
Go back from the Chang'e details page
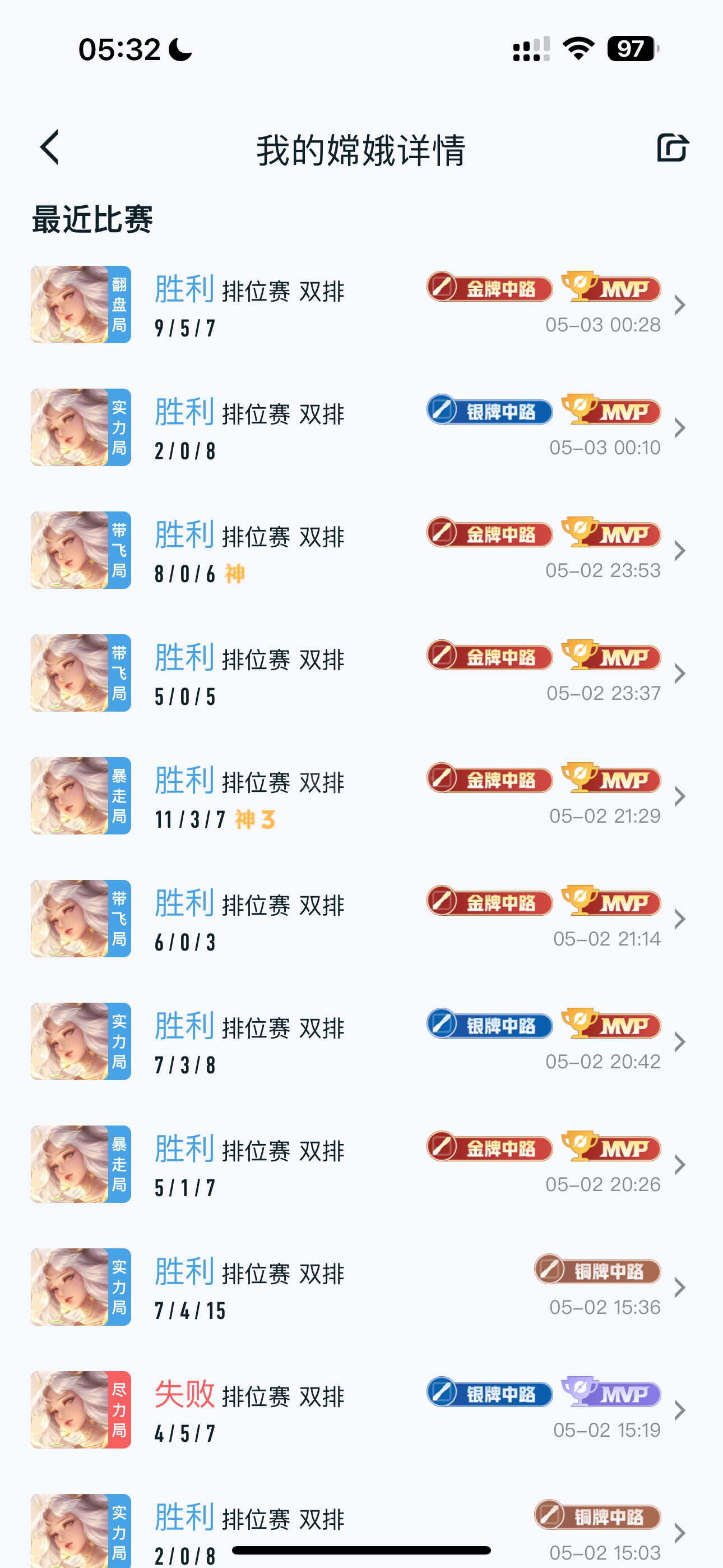point(50,147)
